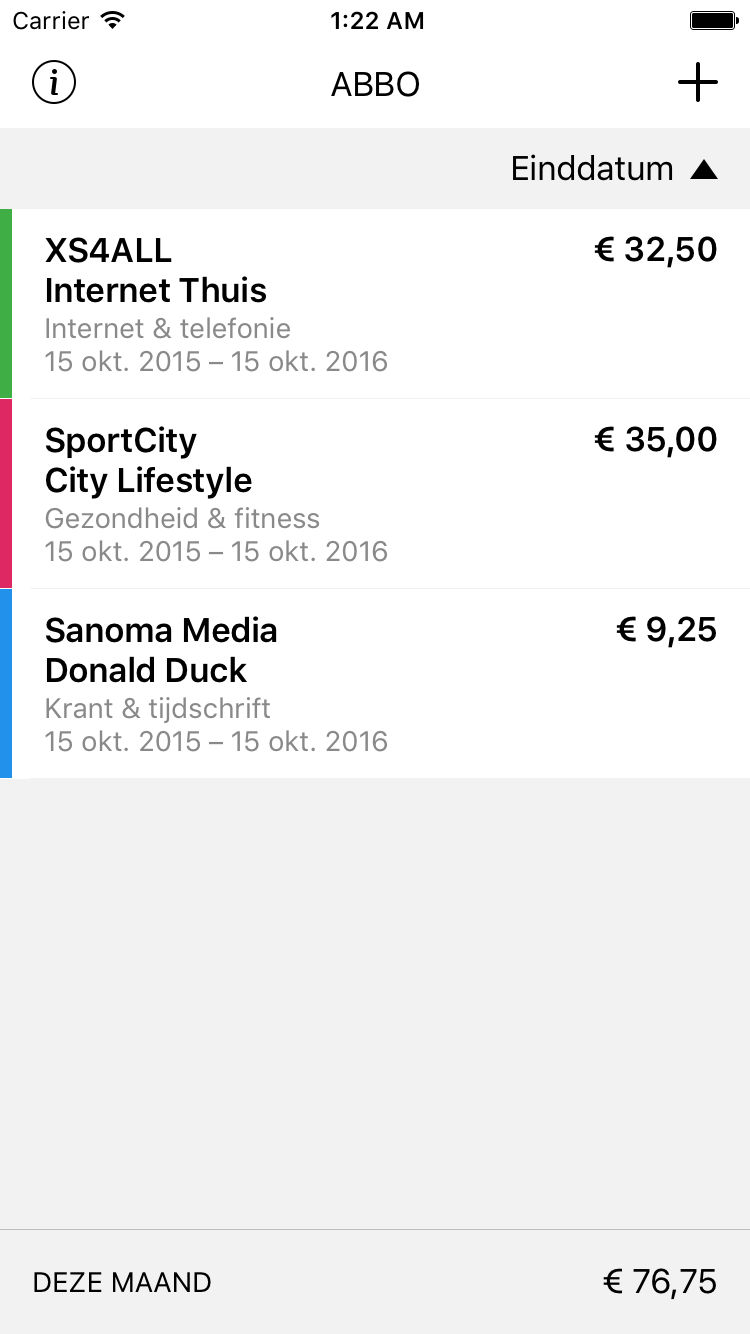The image size is (750, 1334).
Task: Add a new subscription with plus icon
Action: (698, 83)
